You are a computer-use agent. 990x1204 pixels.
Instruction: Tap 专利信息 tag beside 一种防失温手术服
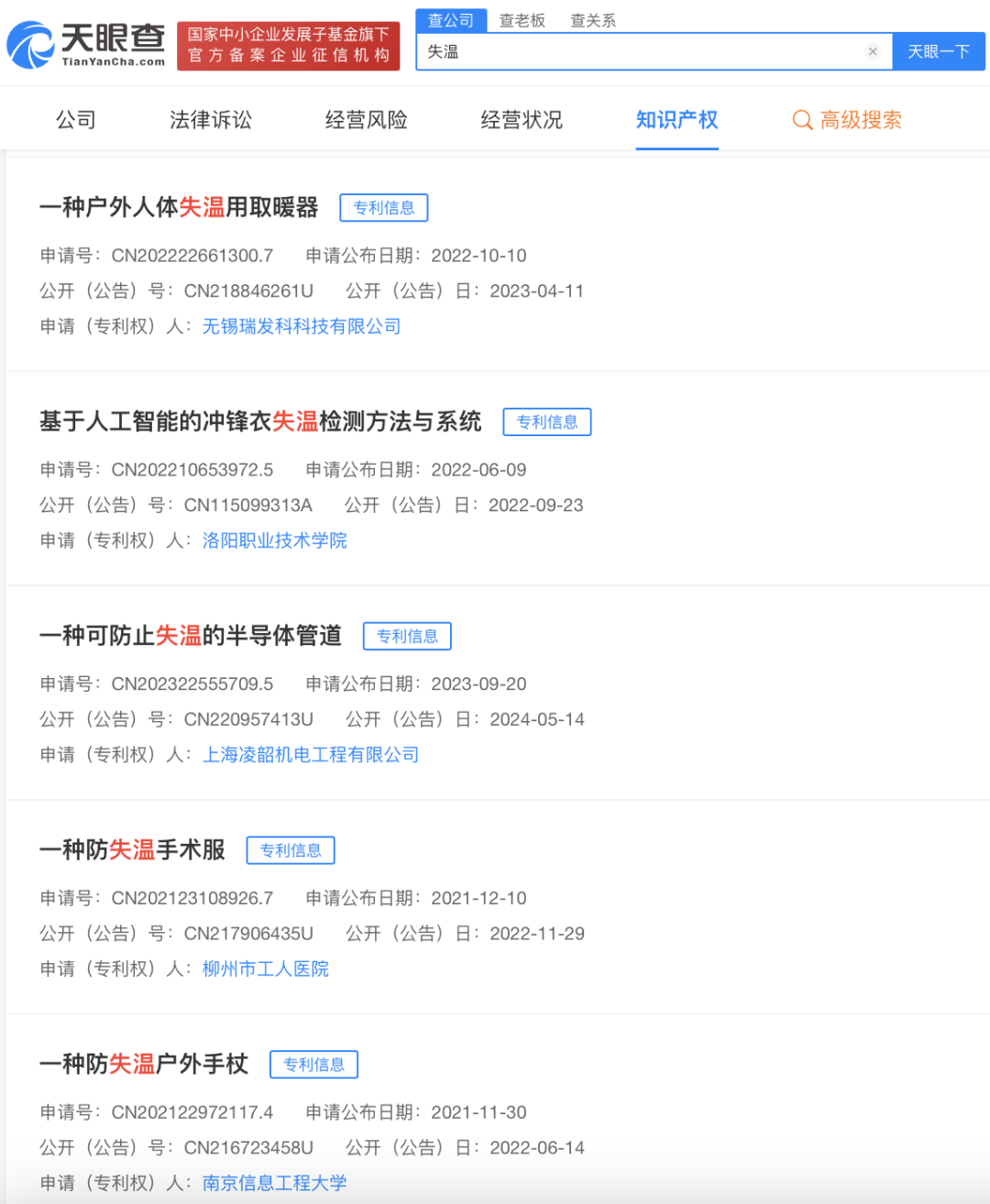pos(291,850)
